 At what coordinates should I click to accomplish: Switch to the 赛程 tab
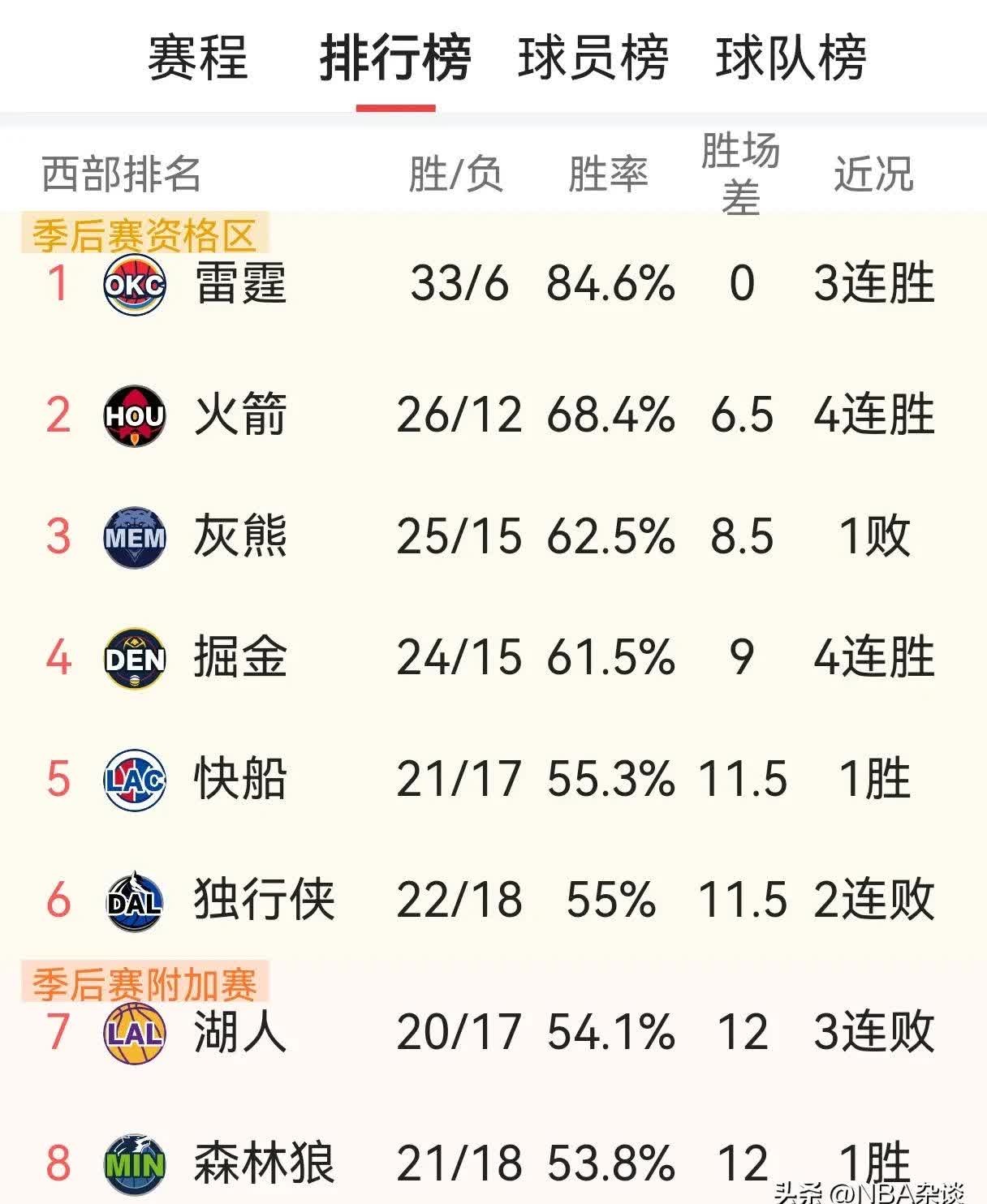(197, 58)
